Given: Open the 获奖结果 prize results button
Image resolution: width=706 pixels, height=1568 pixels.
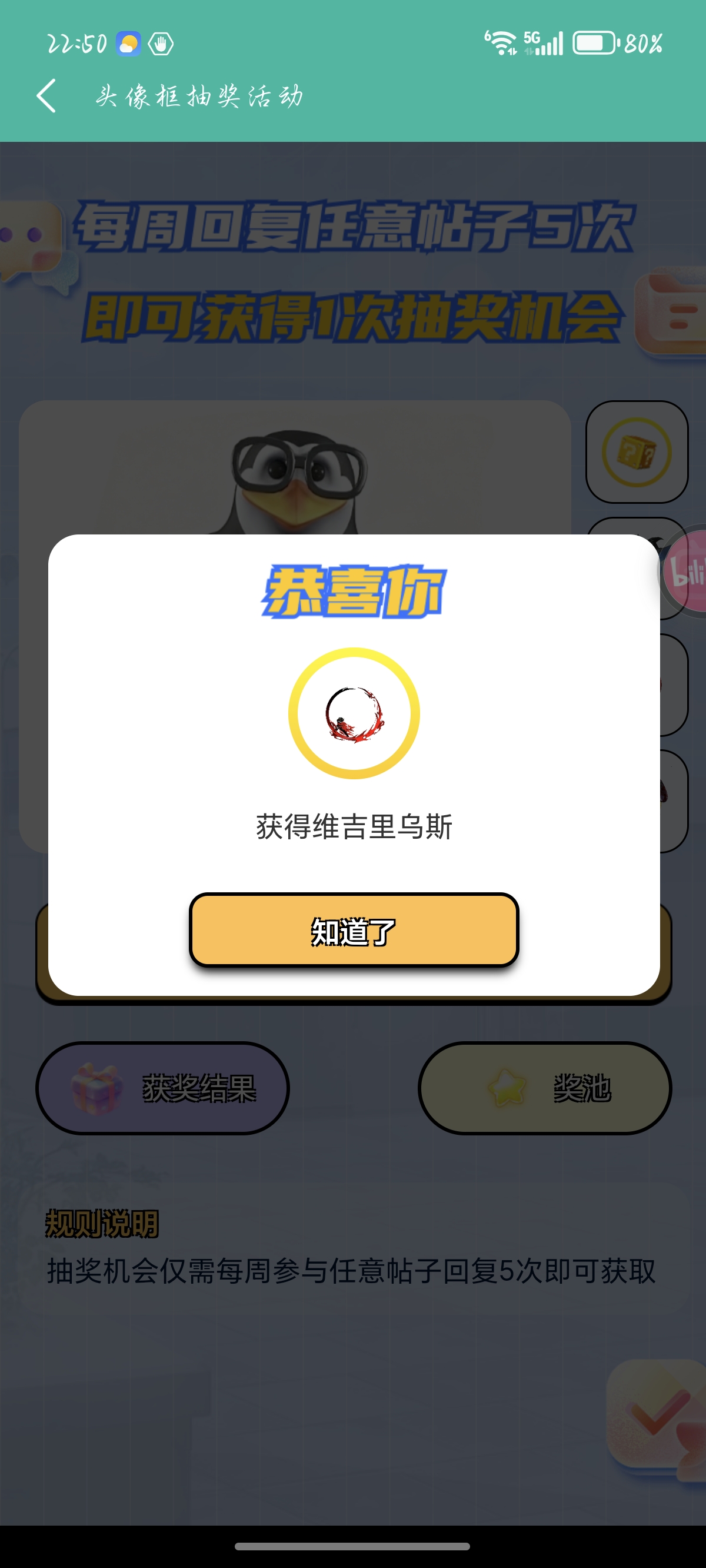Looking at the screenshot, I should coord(162,1089).
